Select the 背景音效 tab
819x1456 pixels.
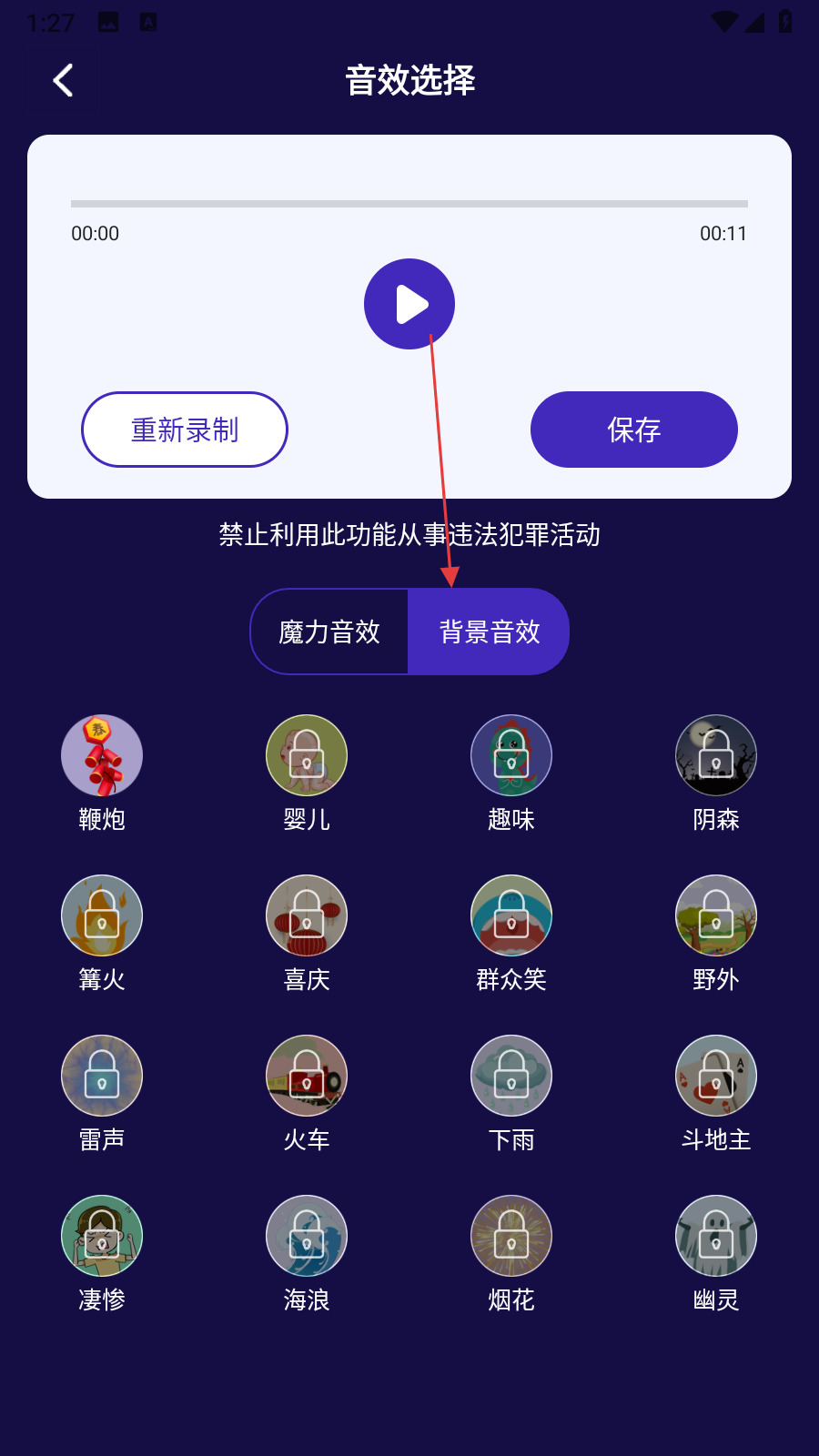[490, 632]
